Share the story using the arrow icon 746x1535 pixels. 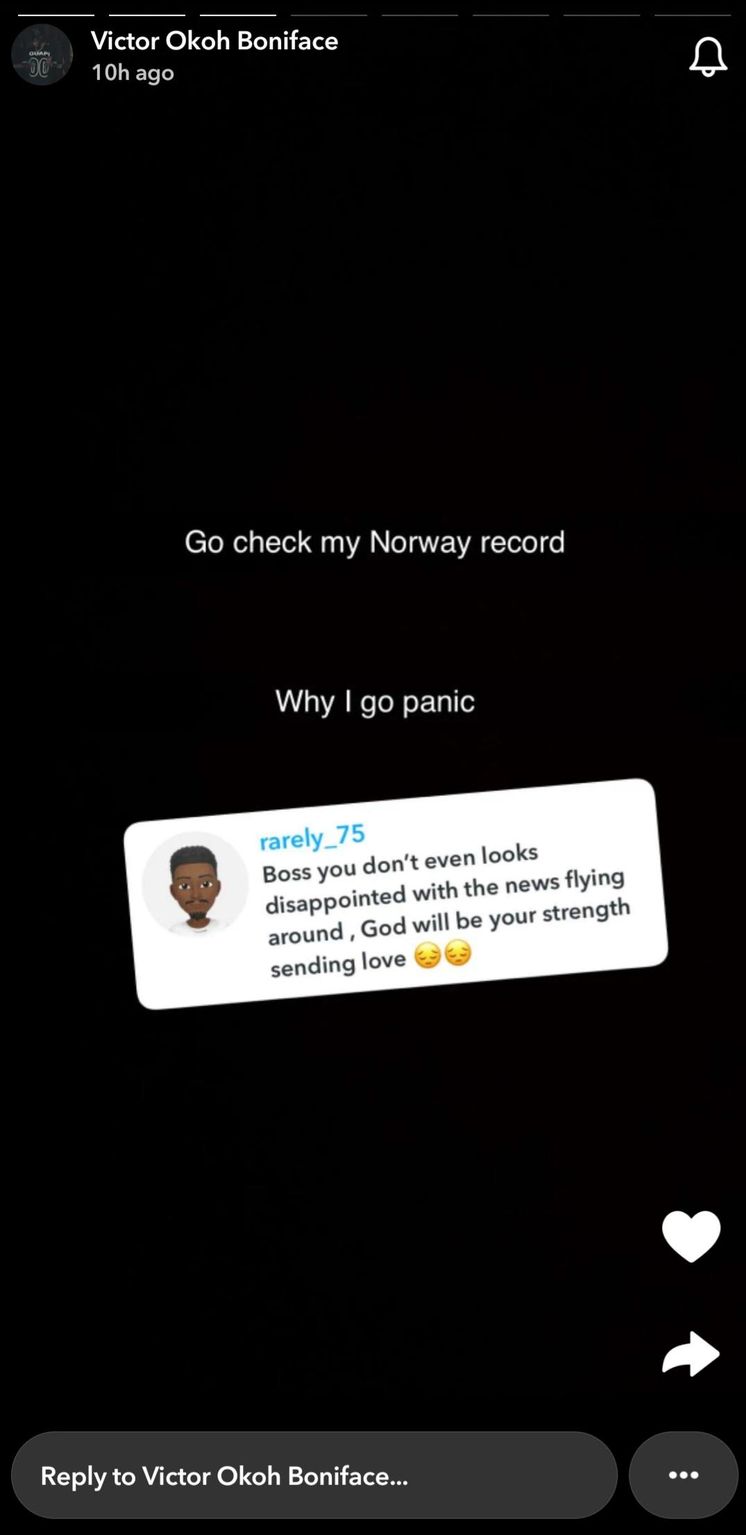[691, 1354]
